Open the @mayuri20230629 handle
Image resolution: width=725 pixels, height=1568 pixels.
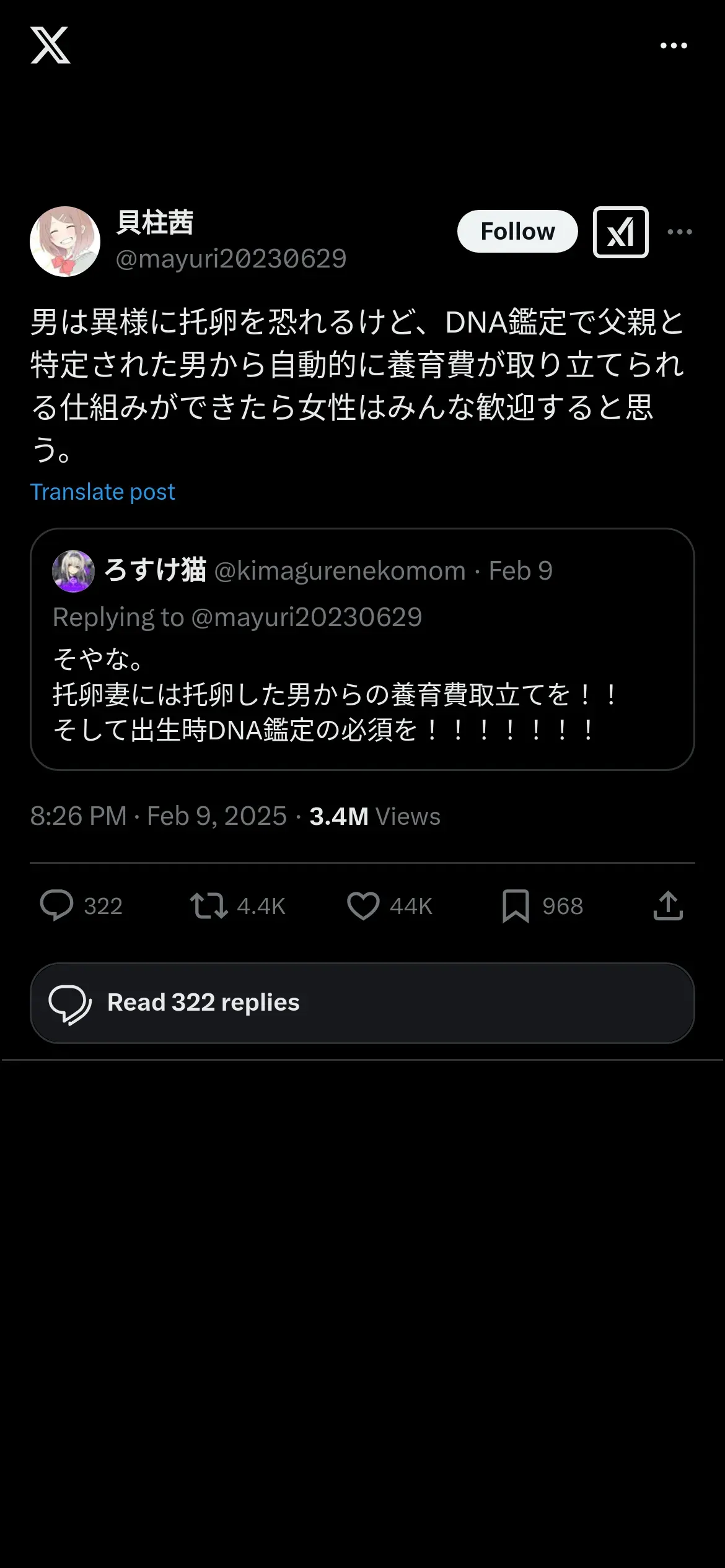pos(231,259)
